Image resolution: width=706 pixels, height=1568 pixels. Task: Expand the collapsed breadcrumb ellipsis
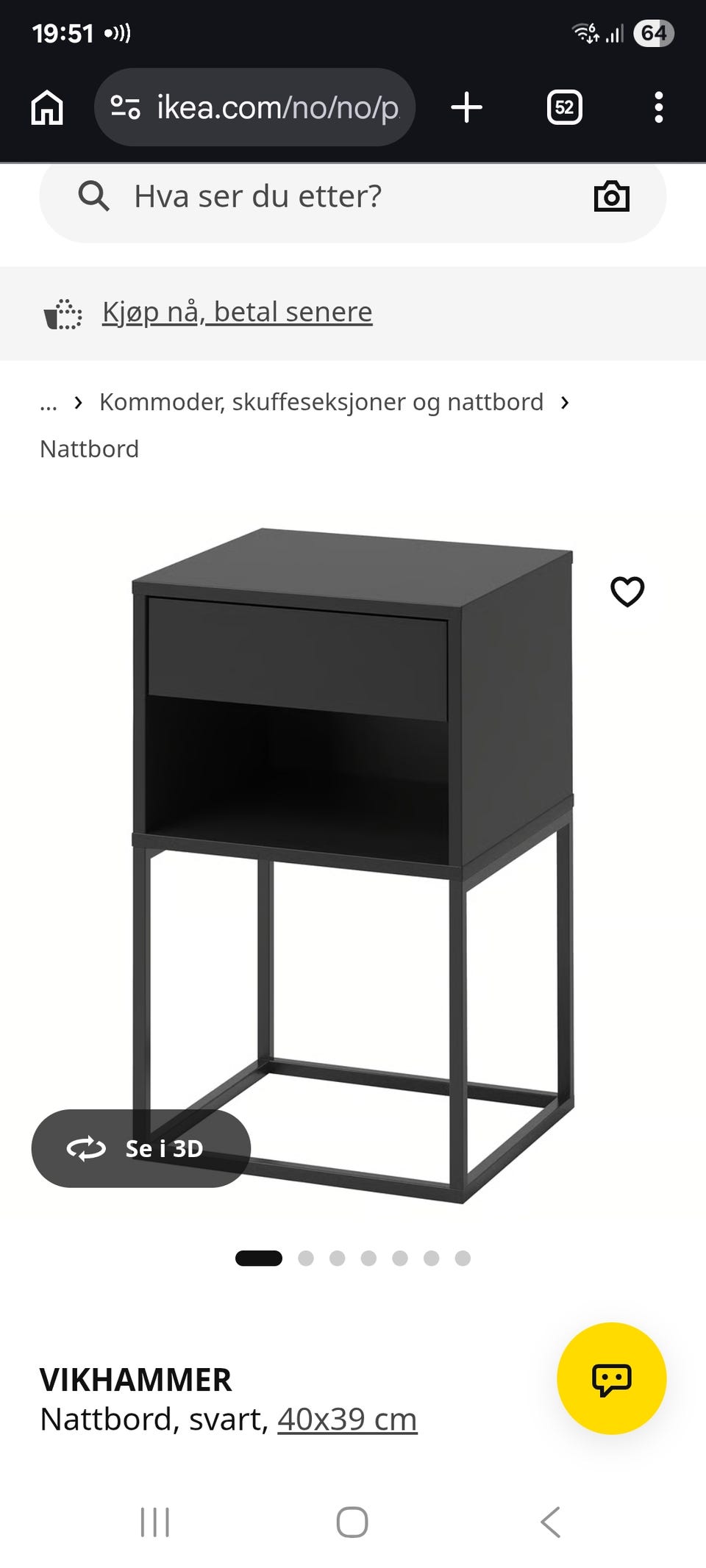(49, 402)
